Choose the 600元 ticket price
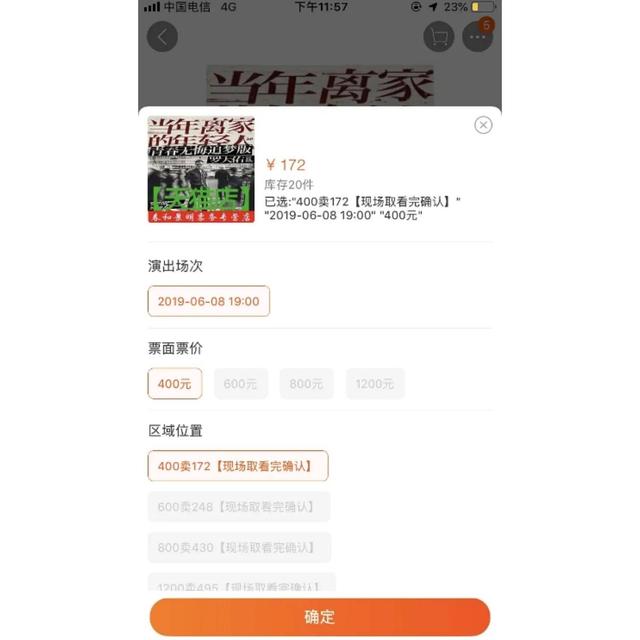 tap(240, 383)
